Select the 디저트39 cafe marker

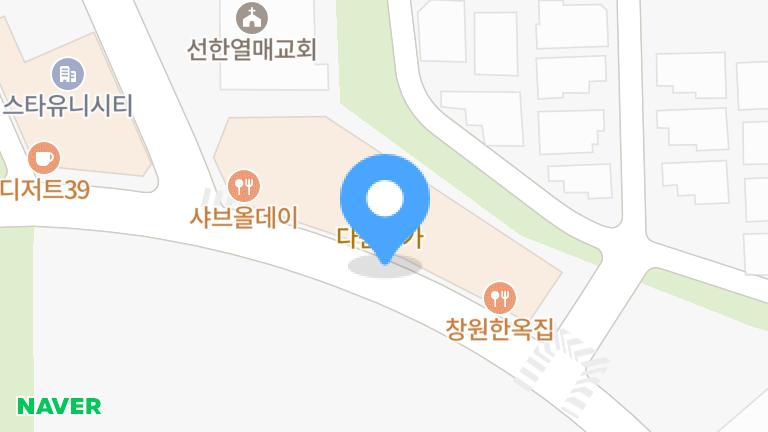tap(43, 157)
